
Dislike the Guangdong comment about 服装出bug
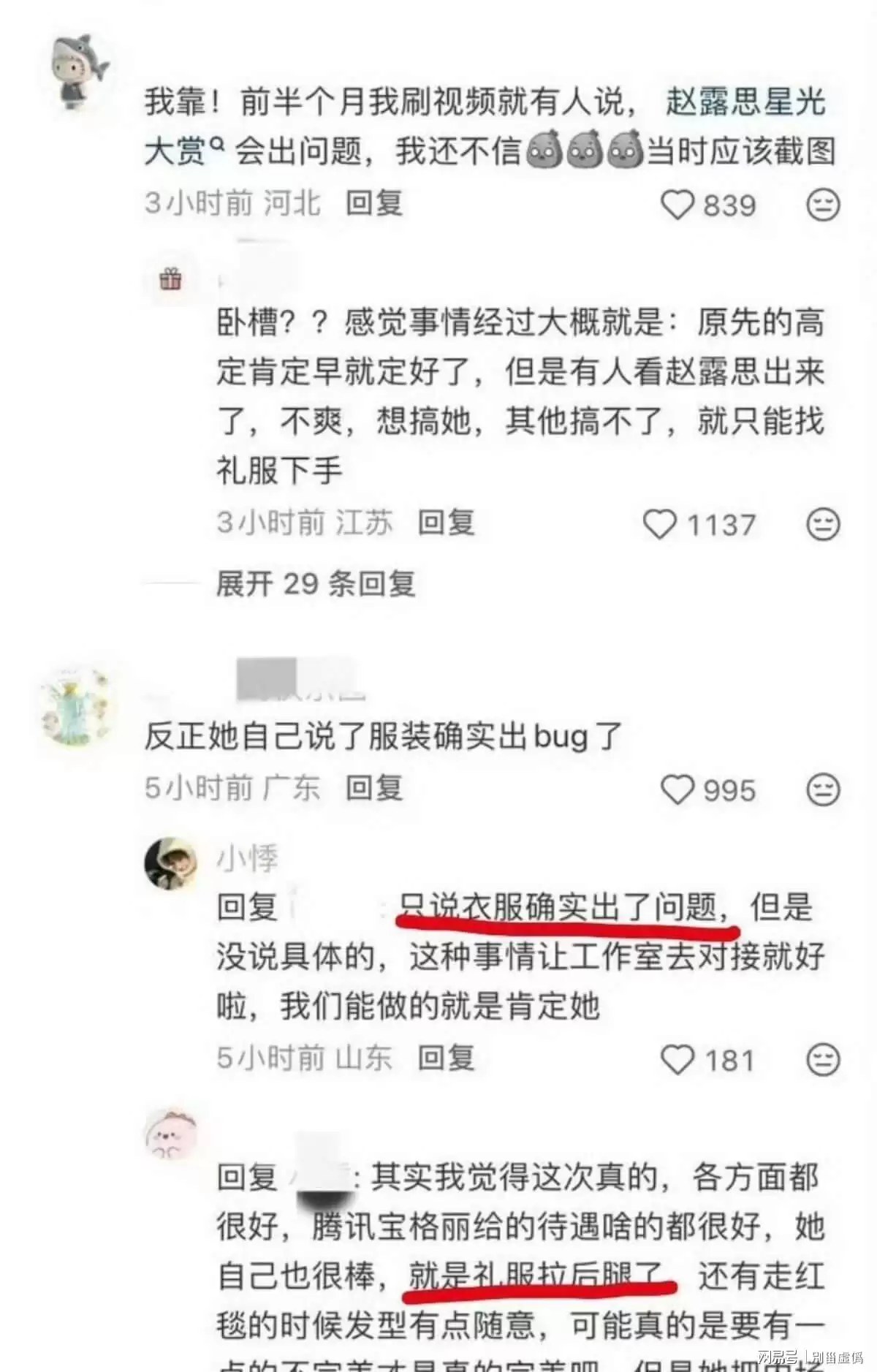pyautogui.click(x=823, y=790)
